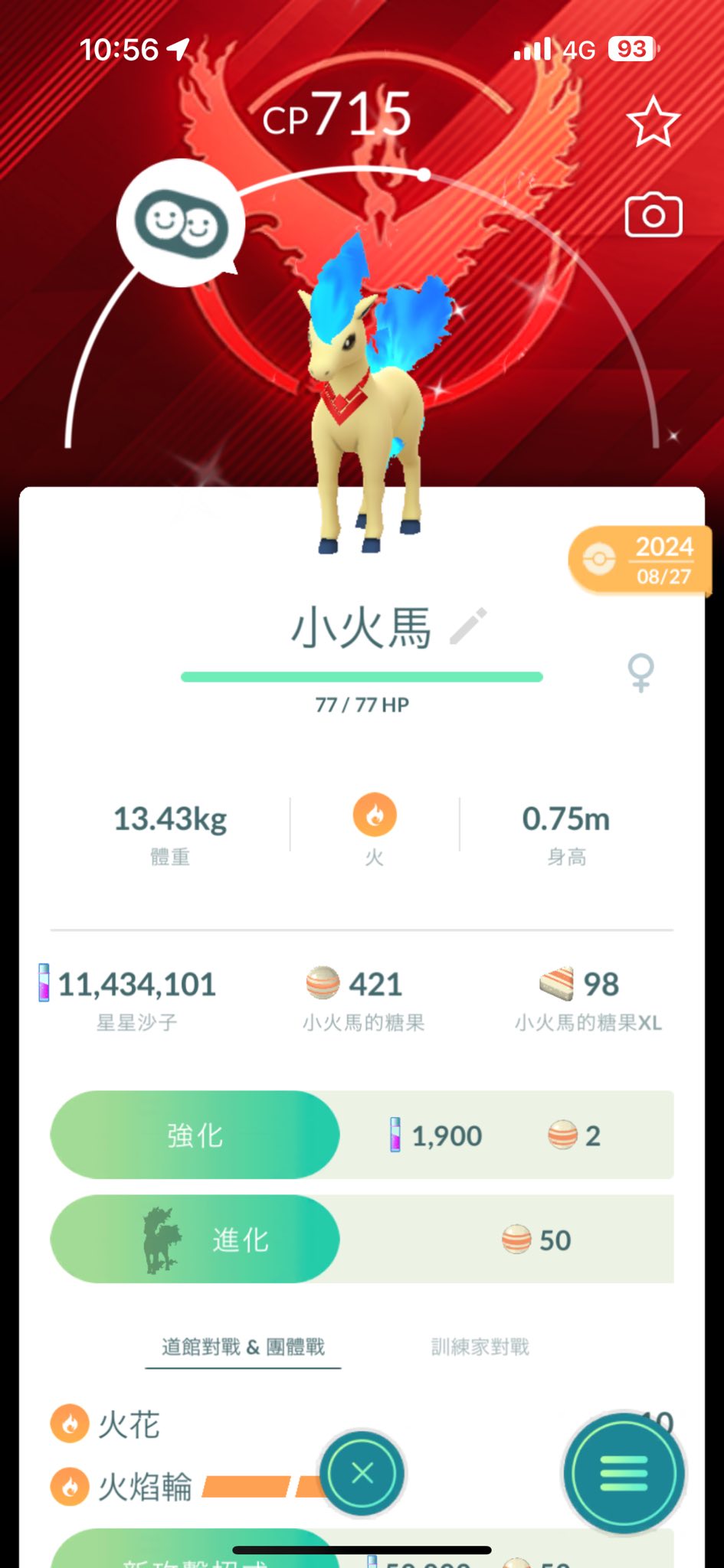Close the Pokémon detail screen

(x=362, y=1472)
